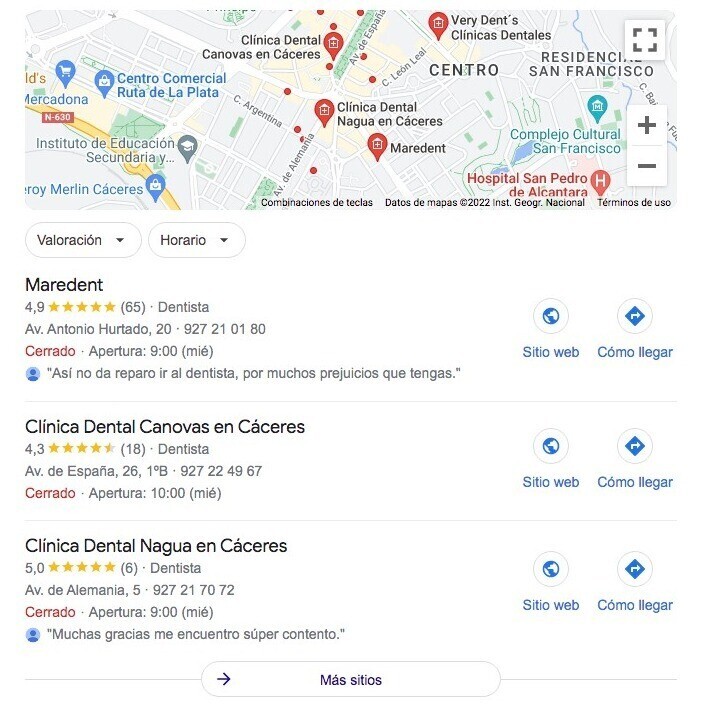Viewport: 702px width, 712px height.
Task: Zoom out on the map
Action: [646, 166]
